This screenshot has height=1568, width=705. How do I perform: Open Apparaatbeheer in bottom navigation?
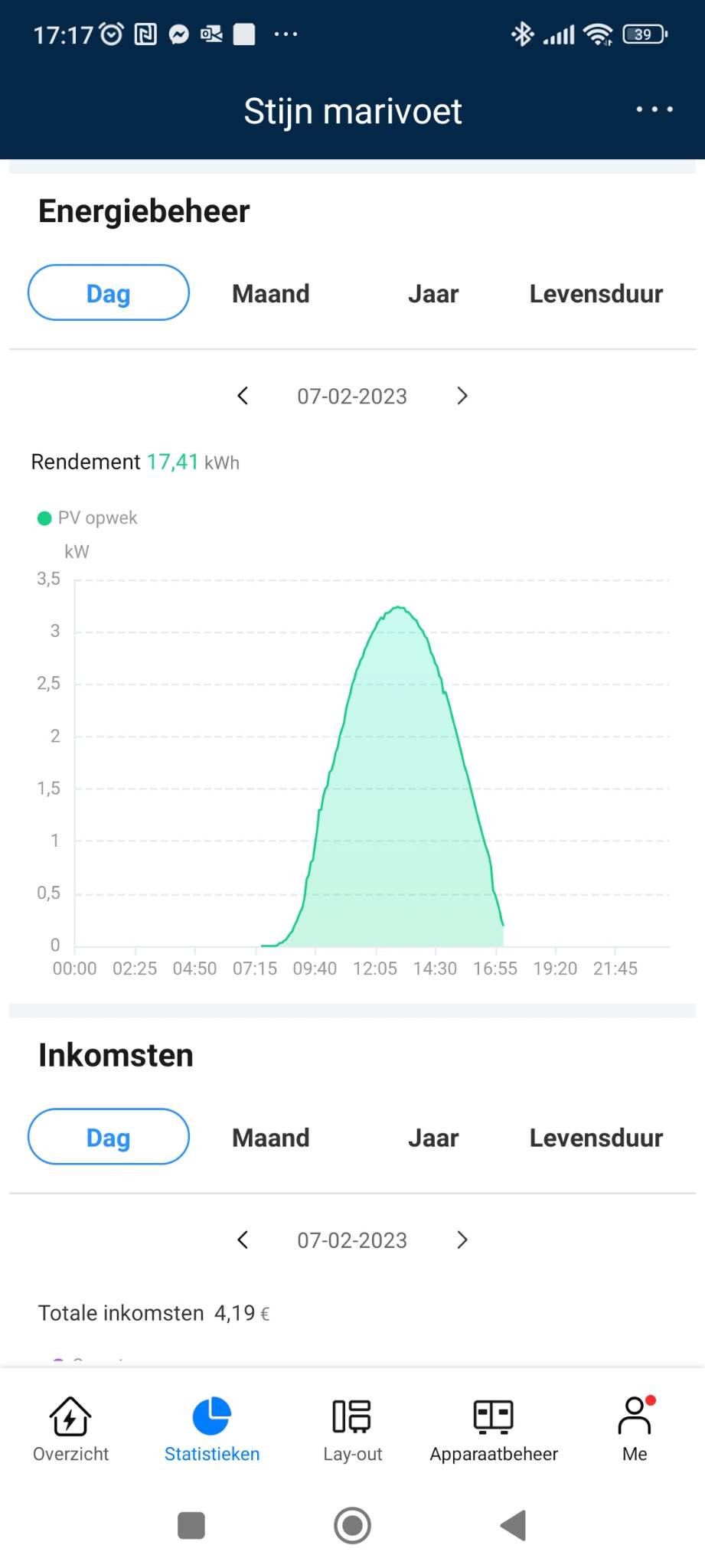[494, 1429]
